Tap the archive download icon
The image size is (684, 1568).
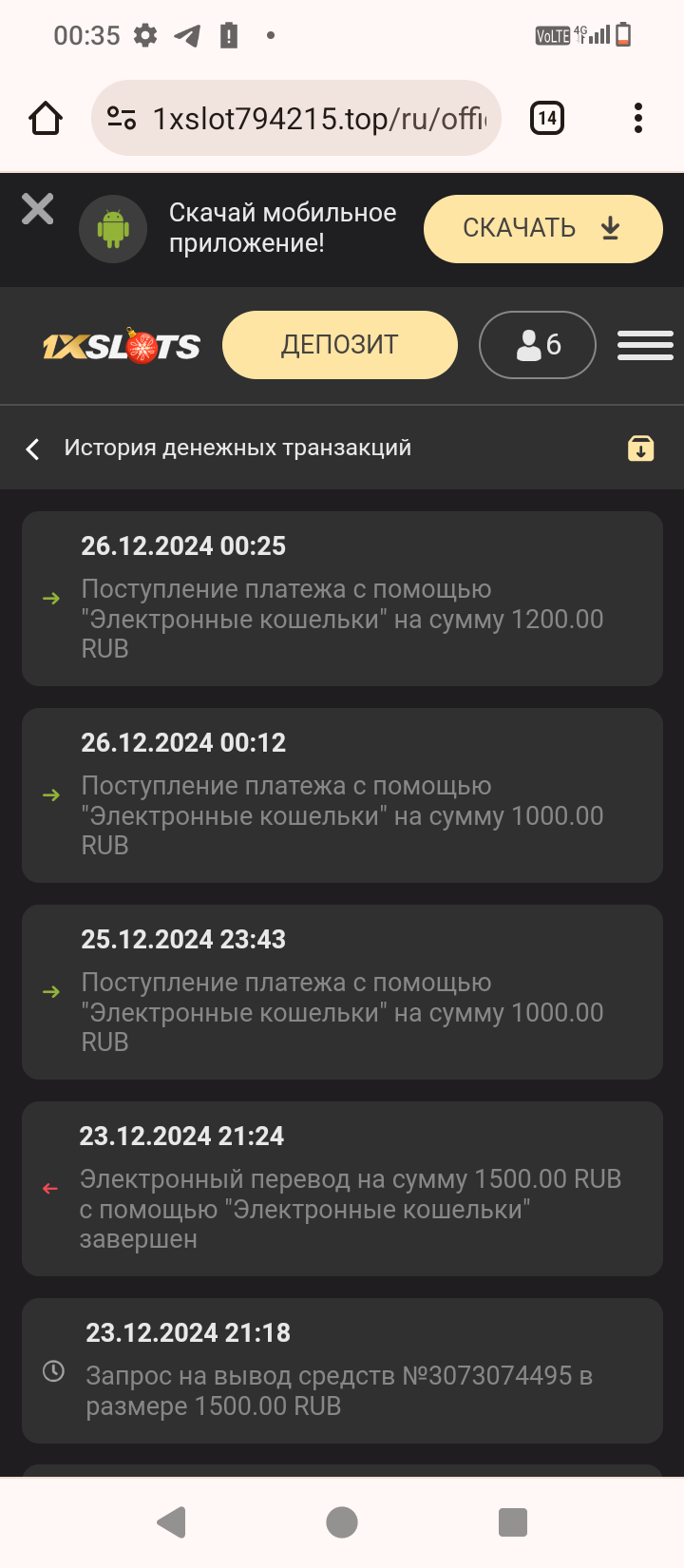point(641,449)
